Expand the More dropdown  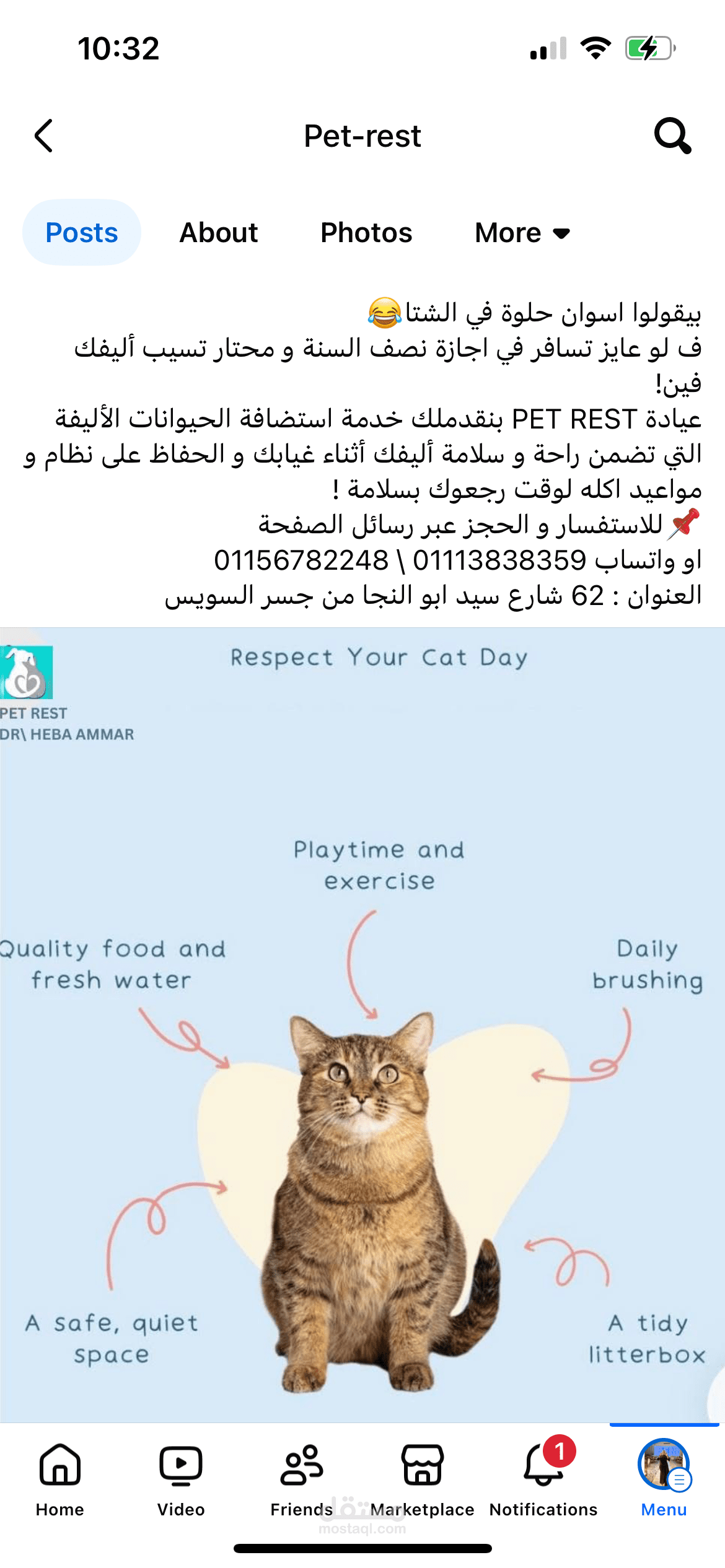pyautogui.click(x=522, y=233)
